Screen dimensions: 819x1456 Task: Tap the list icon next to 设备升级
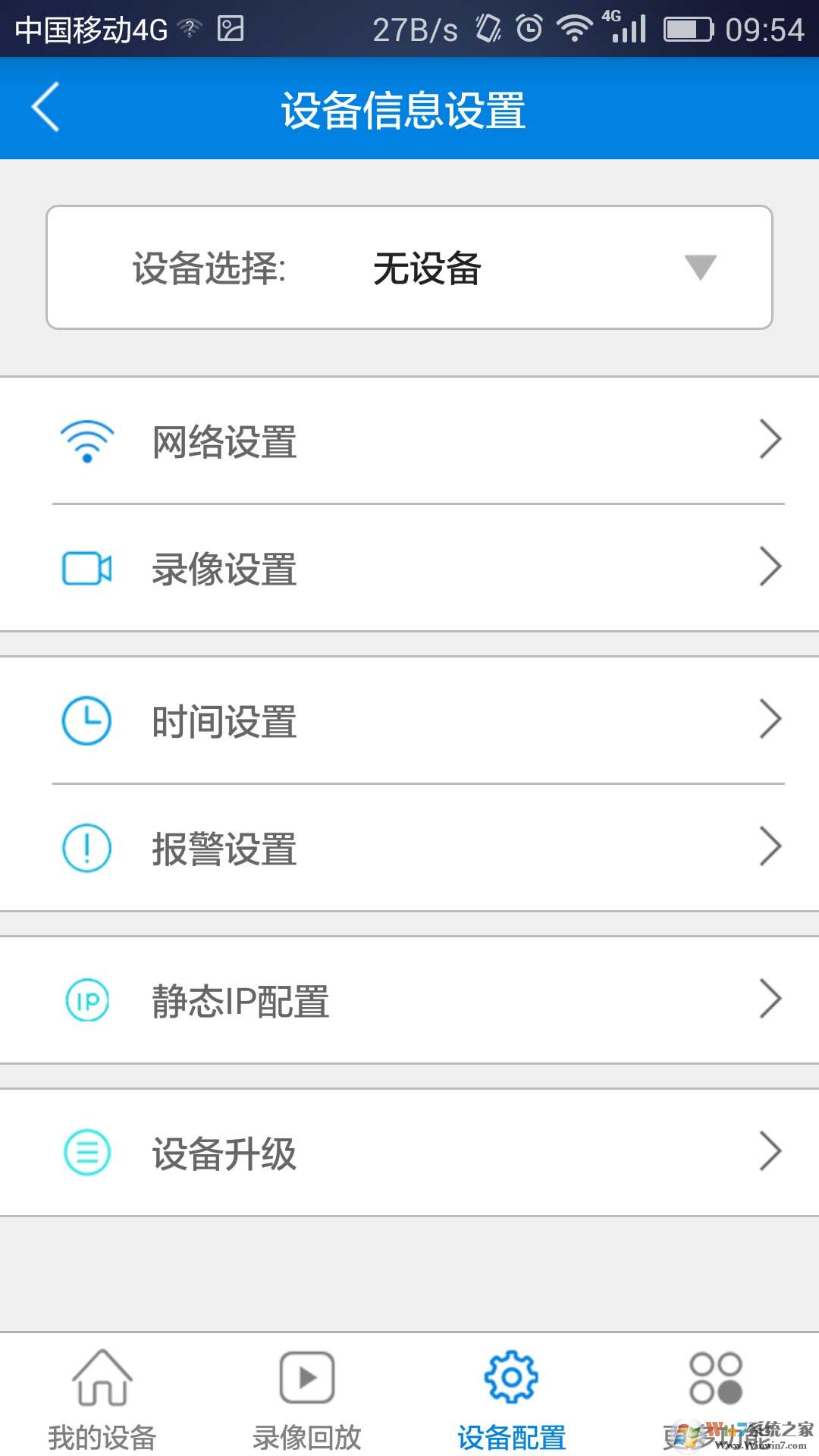(x=87, y=1153)
